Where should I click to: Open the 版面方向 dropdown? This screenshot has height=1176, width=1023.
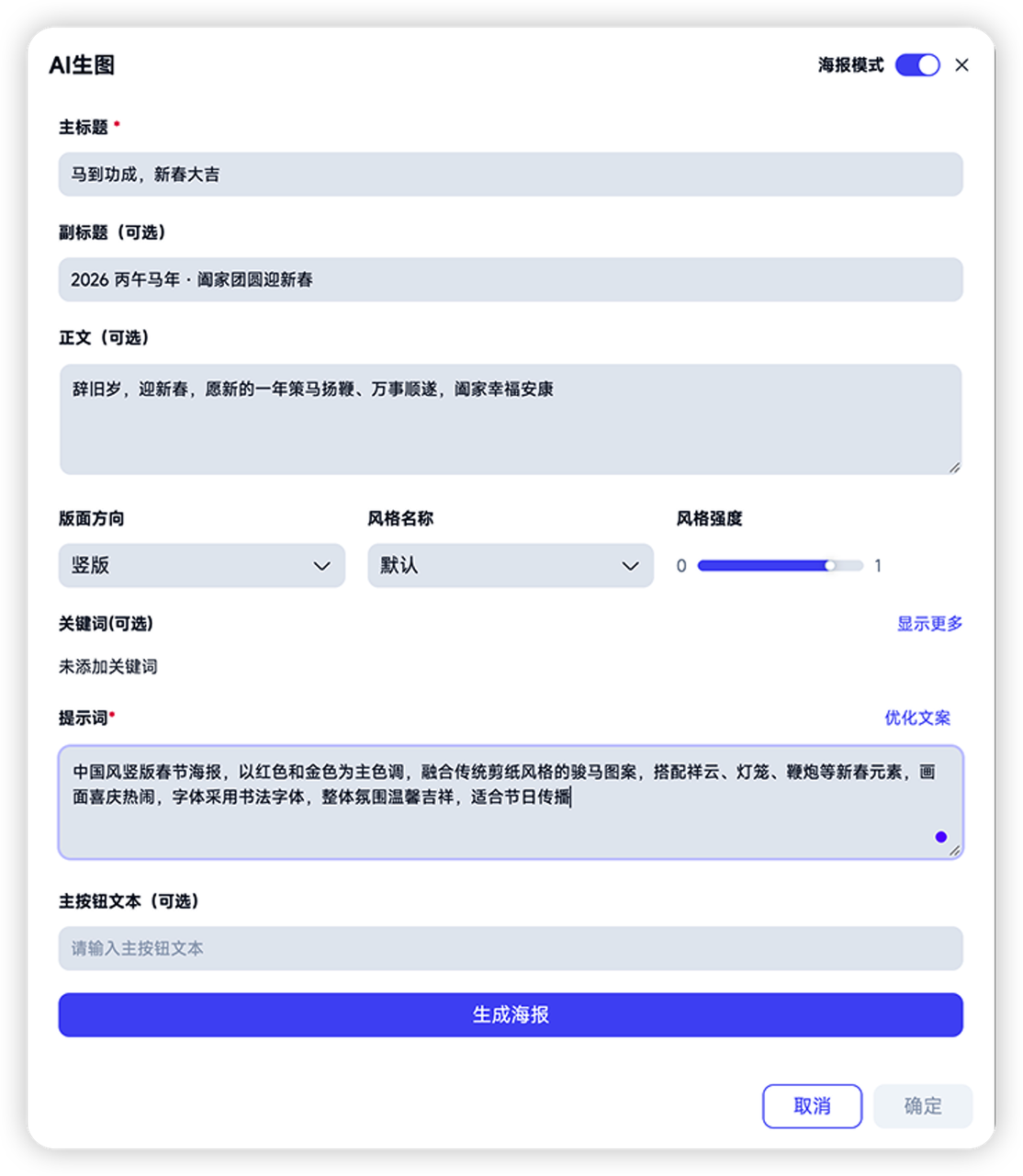201,565
